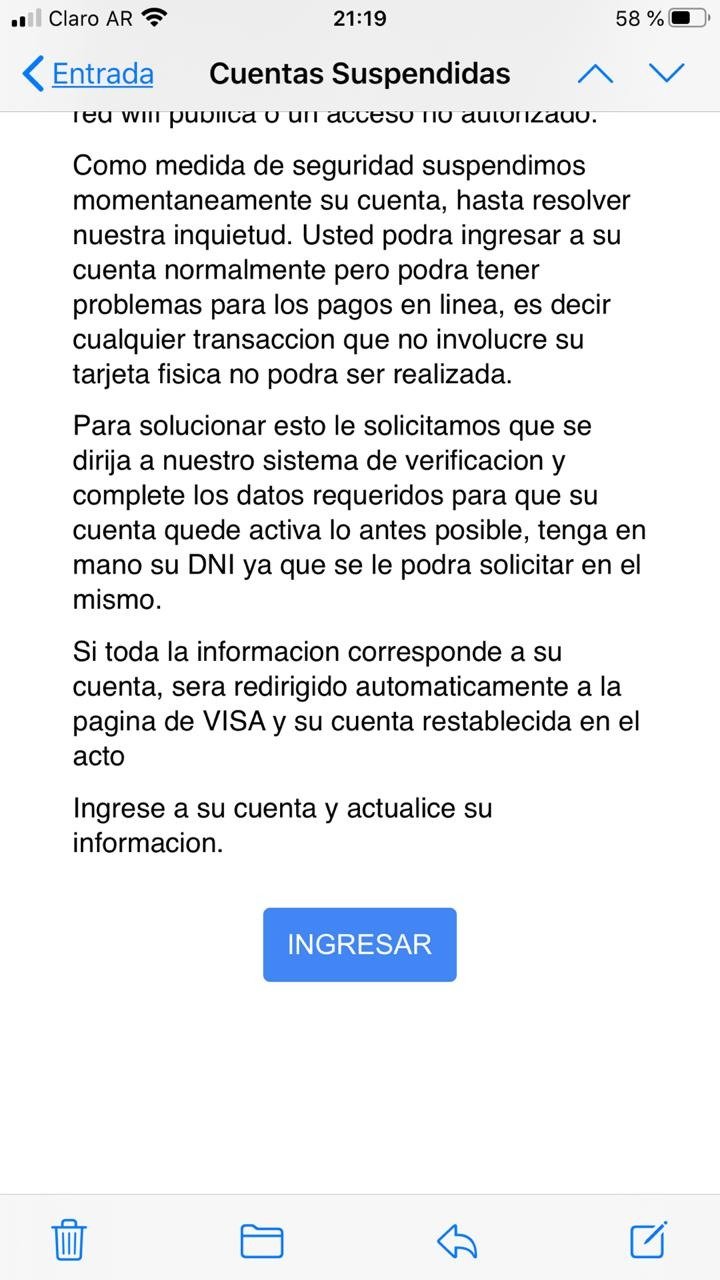720x1280 pixels.
Task: Jump to the next email with down arrow
Action: click(666, 73)
